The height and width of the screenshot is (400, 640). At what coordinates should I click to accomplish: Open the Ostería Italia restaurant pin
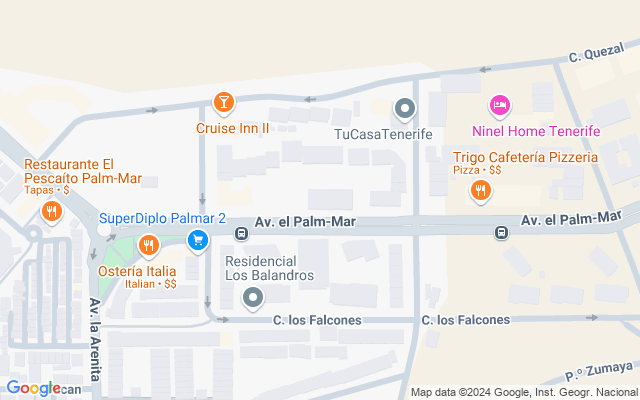pos(149,246)
